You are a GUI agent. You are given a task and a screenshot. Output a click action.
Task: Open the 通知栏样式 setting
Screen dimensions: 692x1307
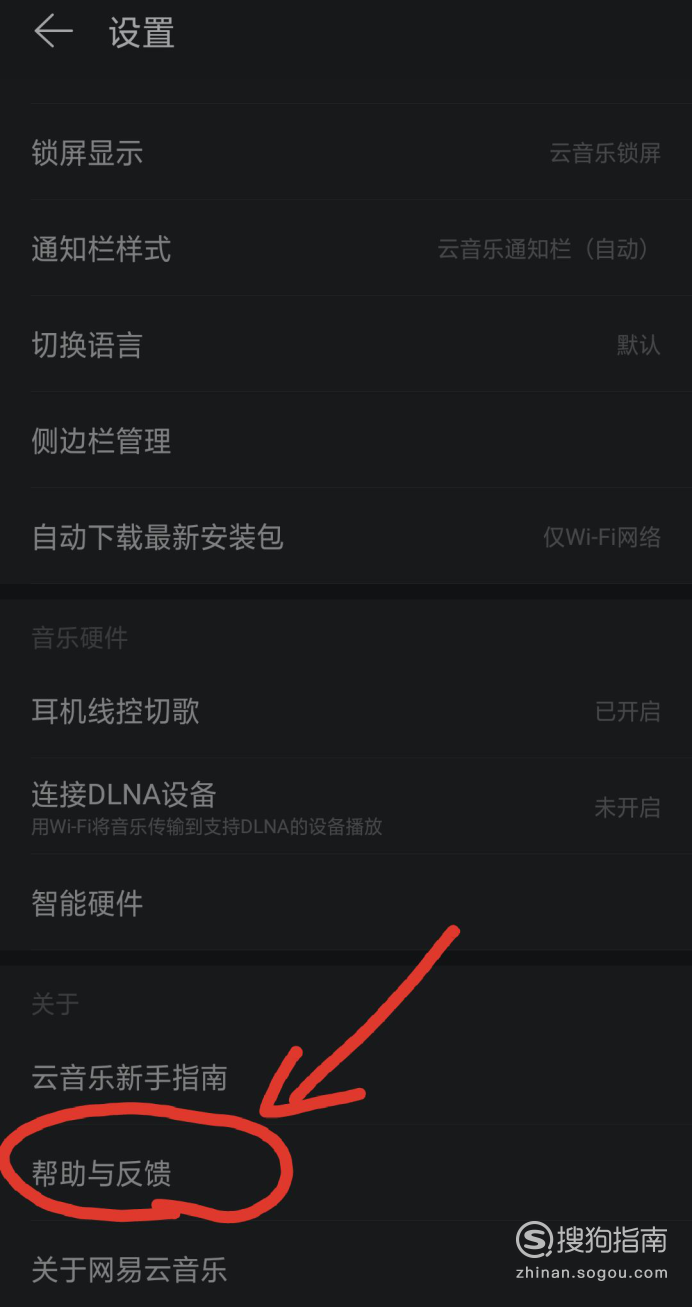(x=346, y=248)
